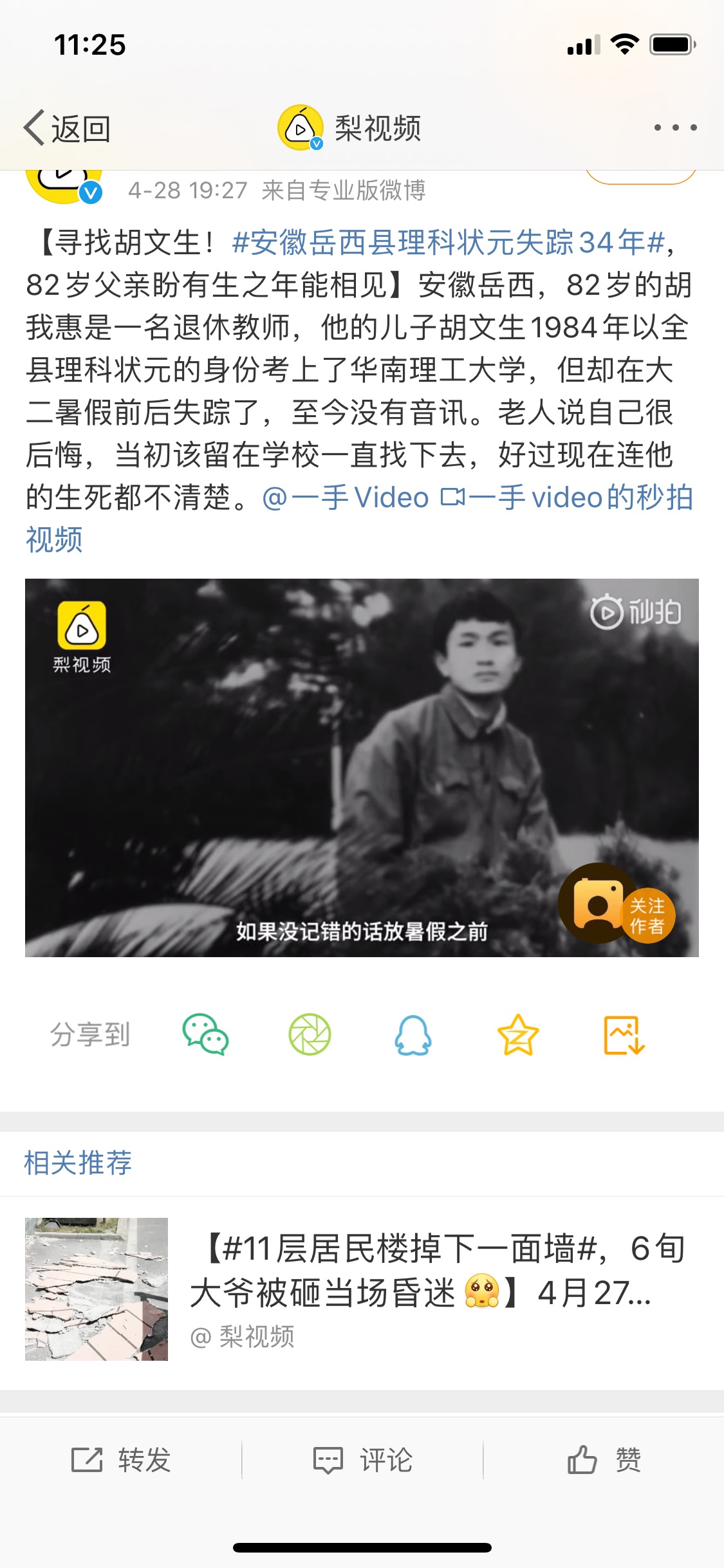Play the video about 胡文生
The width and height of the screenshot is (724, 1568).
point(362,767)
